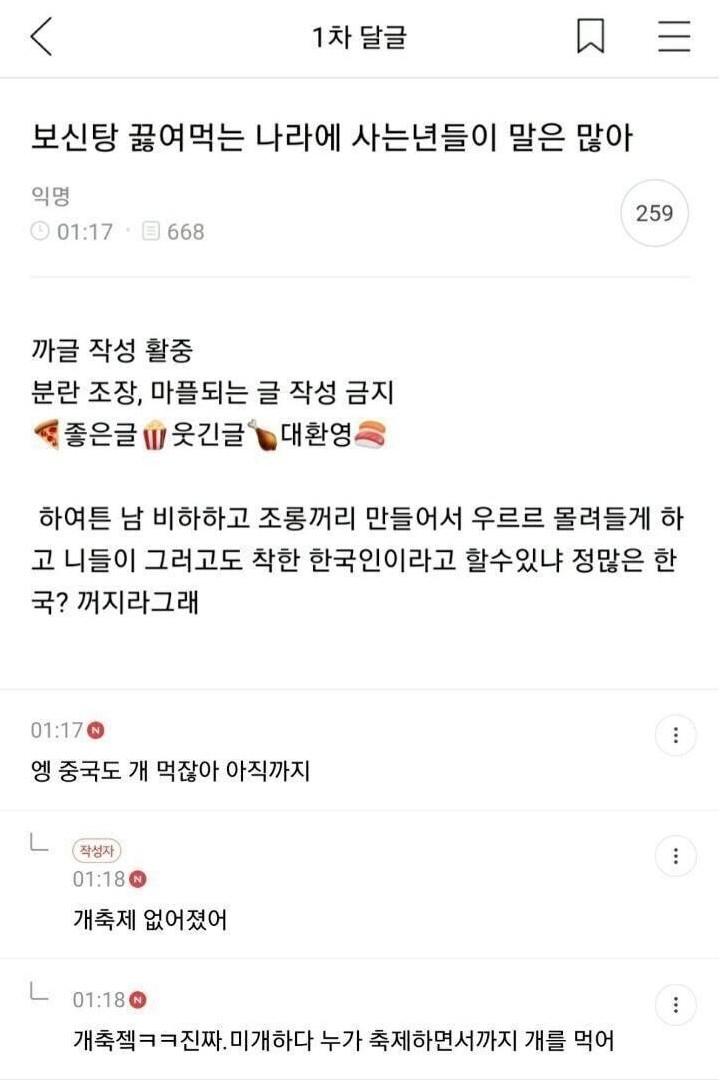727x1081 pixels.
Task: Open options for comment '엥 중국도 개 먹잖아'
Action: [x=675, y=736]
